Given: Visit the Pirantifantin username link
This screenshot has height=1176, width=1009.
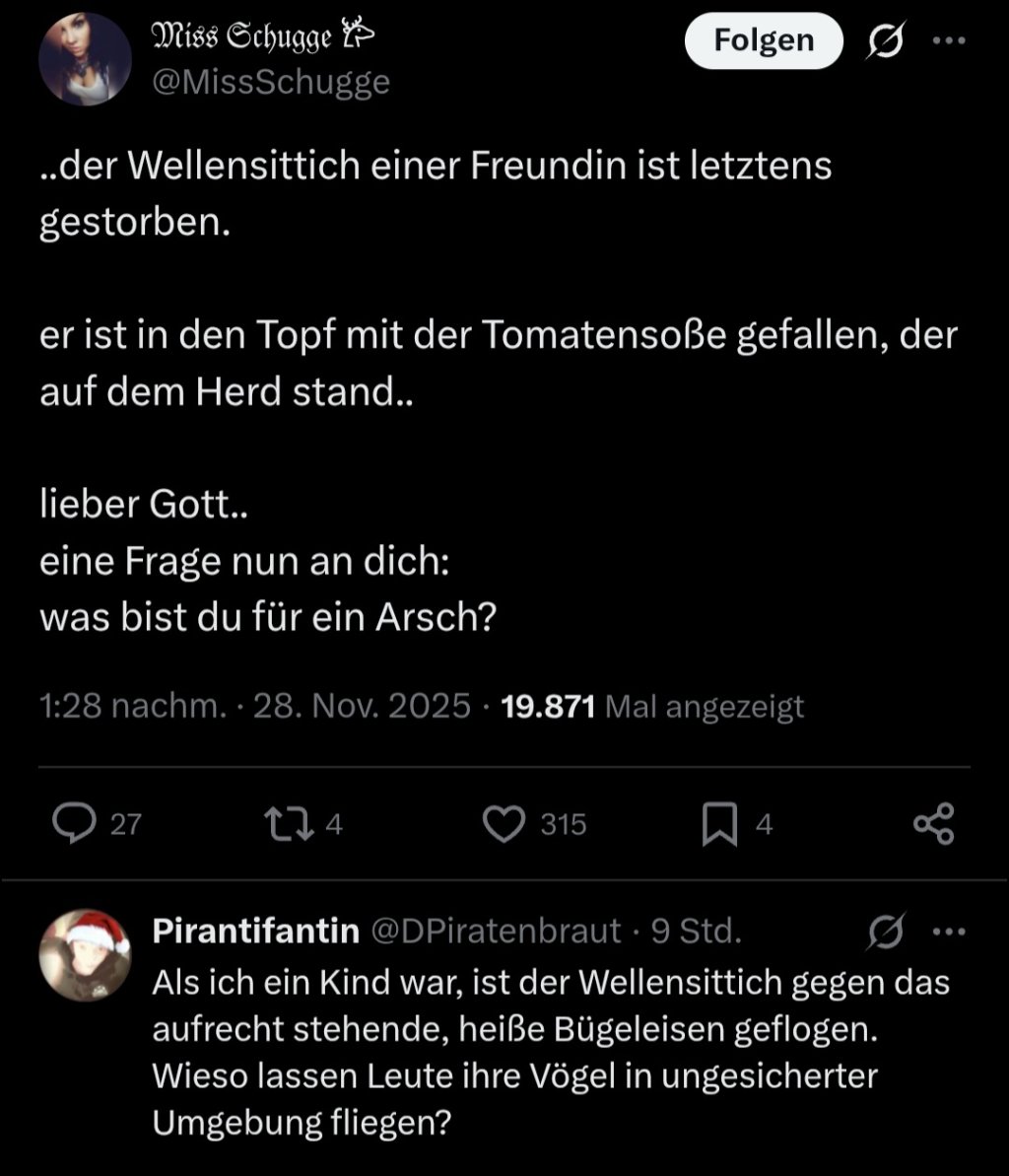Looking at the screenshot, I should click(254, 931).
